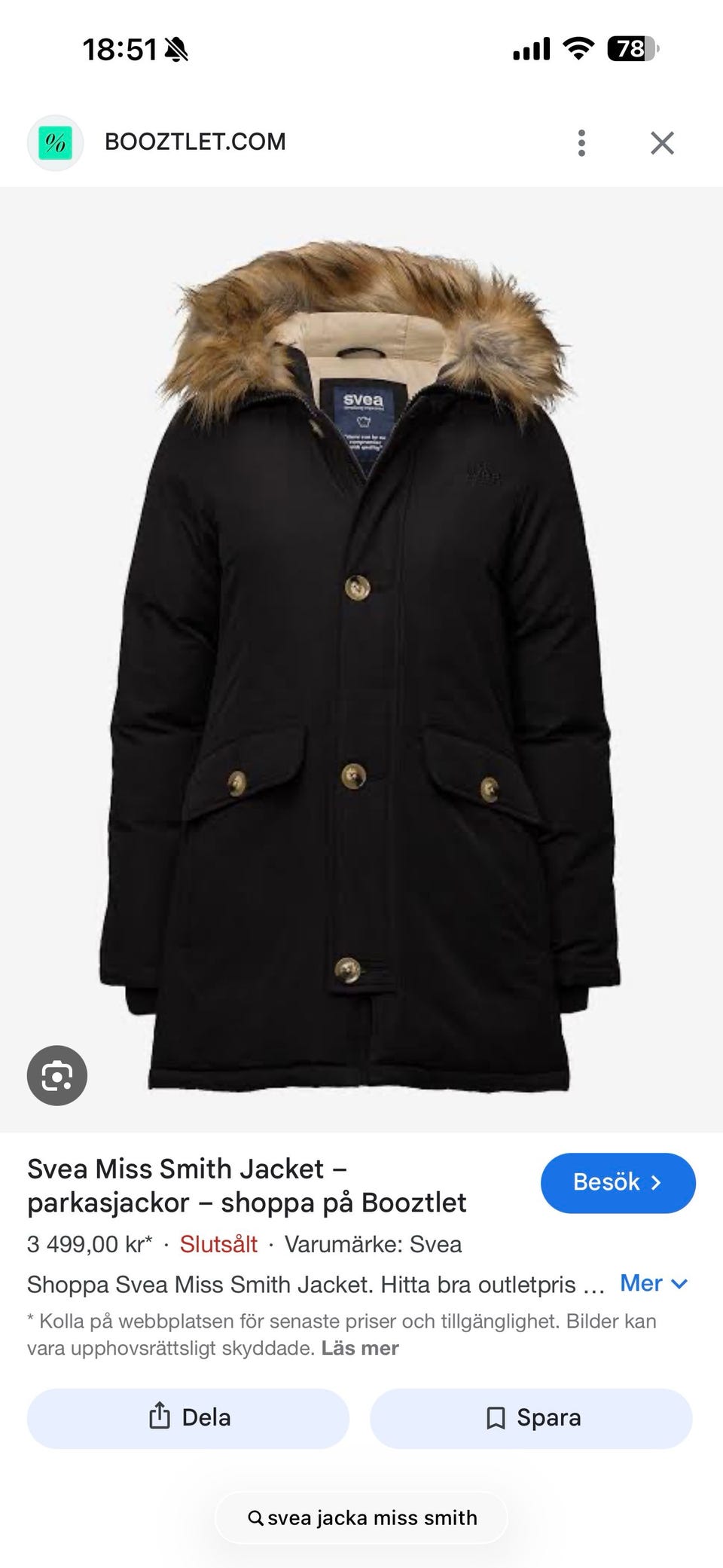723x1568 pixels.
Task: Open the Svea Miss Smith Jacket title
Action: click(x=246, y=1185)
